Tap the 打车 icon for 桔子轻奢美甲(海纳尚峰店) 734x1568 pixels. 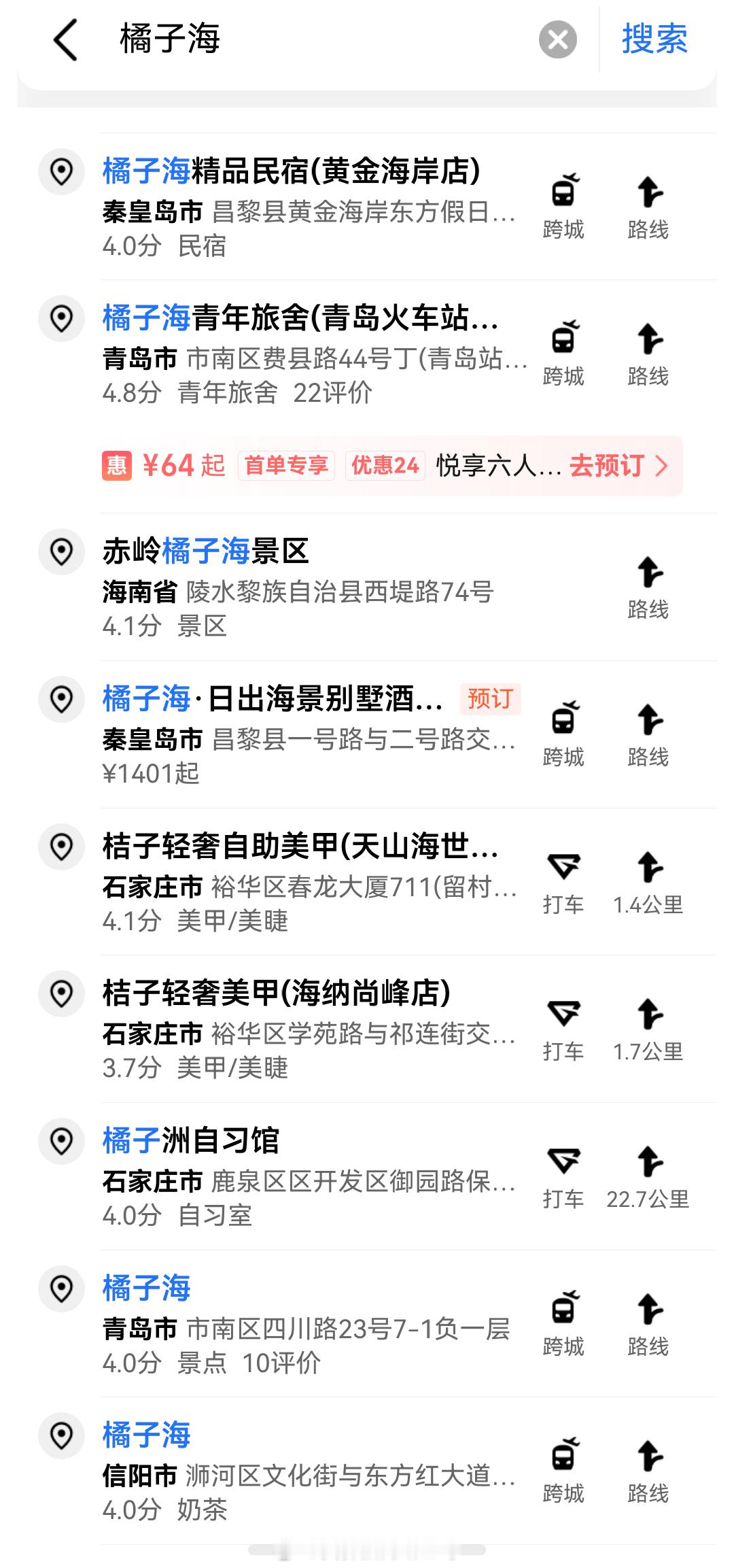565,1029
